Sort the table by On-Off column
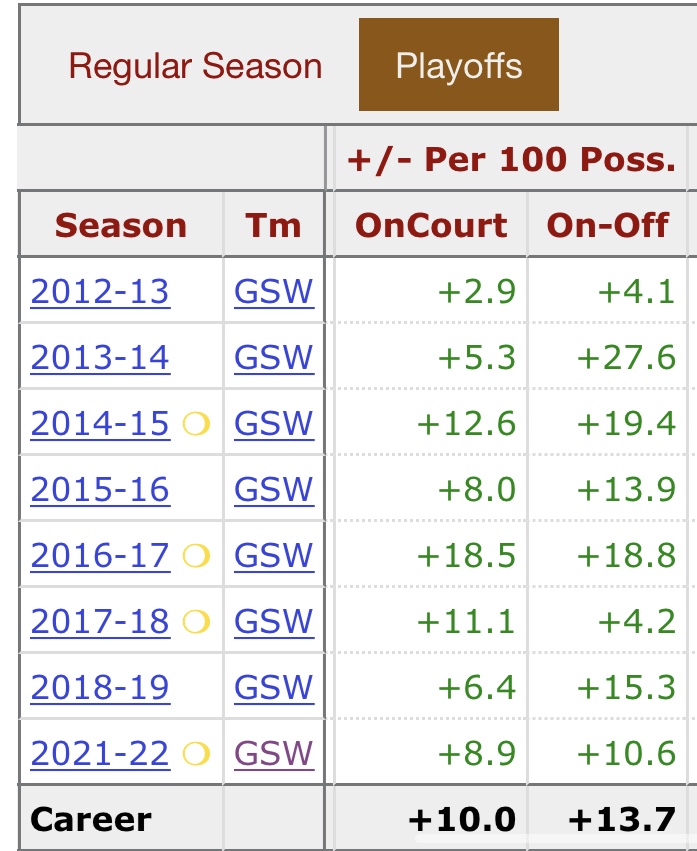The width and height of the screenshot is (697, 851). click(x=607, y=225)
